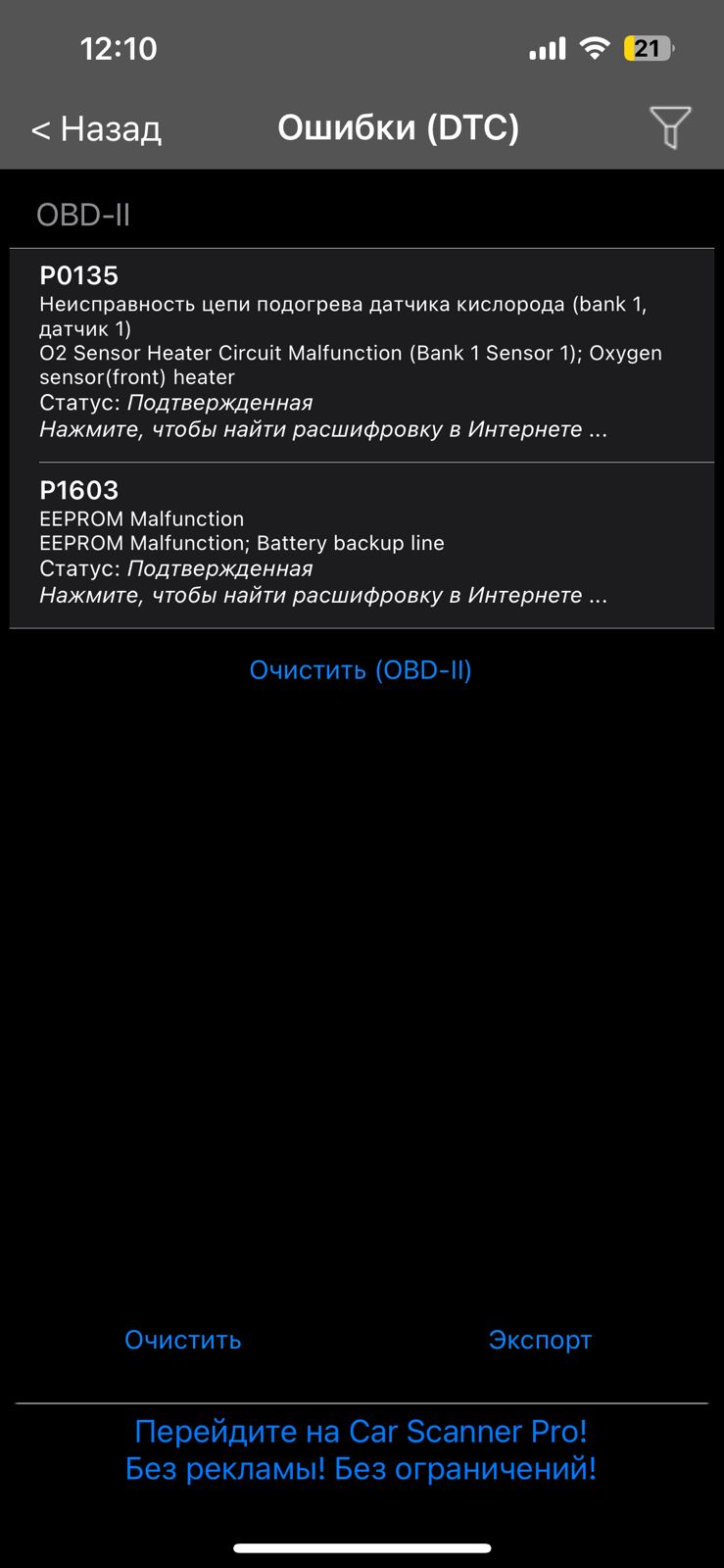Open the Car Scanner Pro upgrade link
Image resolution: width=724 pixels, height=1568 pixels.
361,1450
